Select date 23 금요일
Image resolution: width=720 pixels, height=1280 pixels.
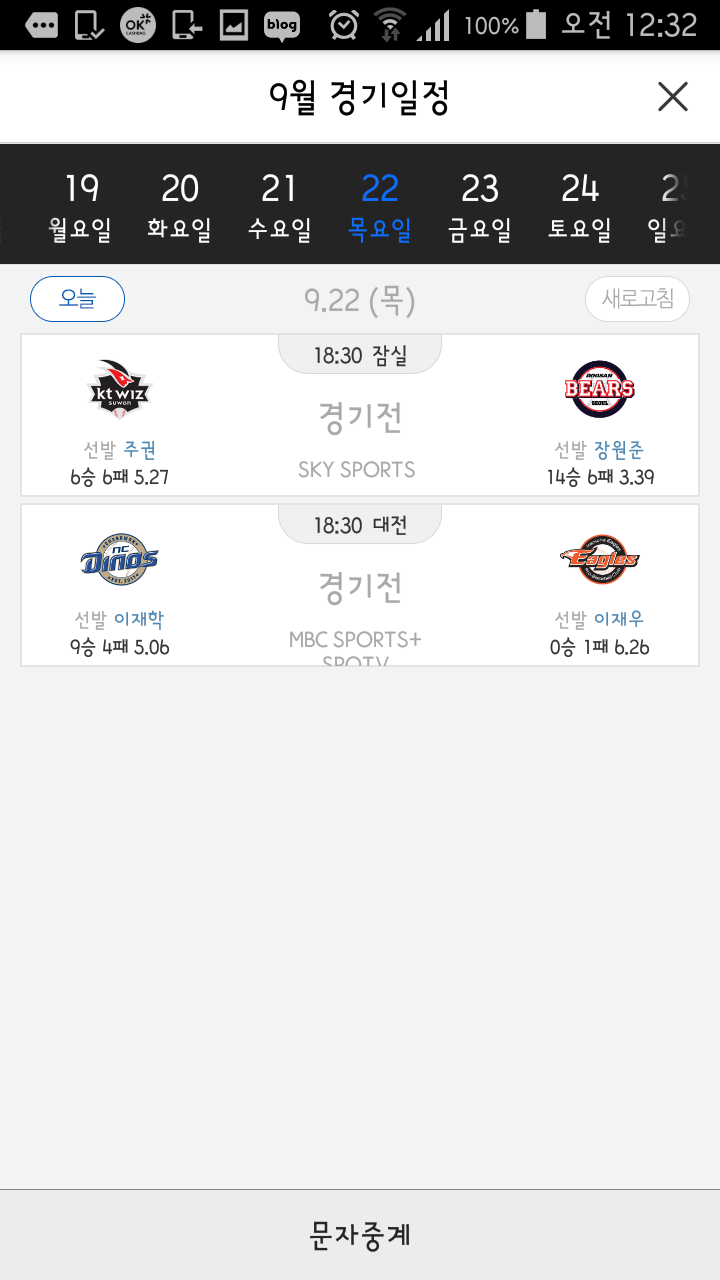(x=480, y=207)
